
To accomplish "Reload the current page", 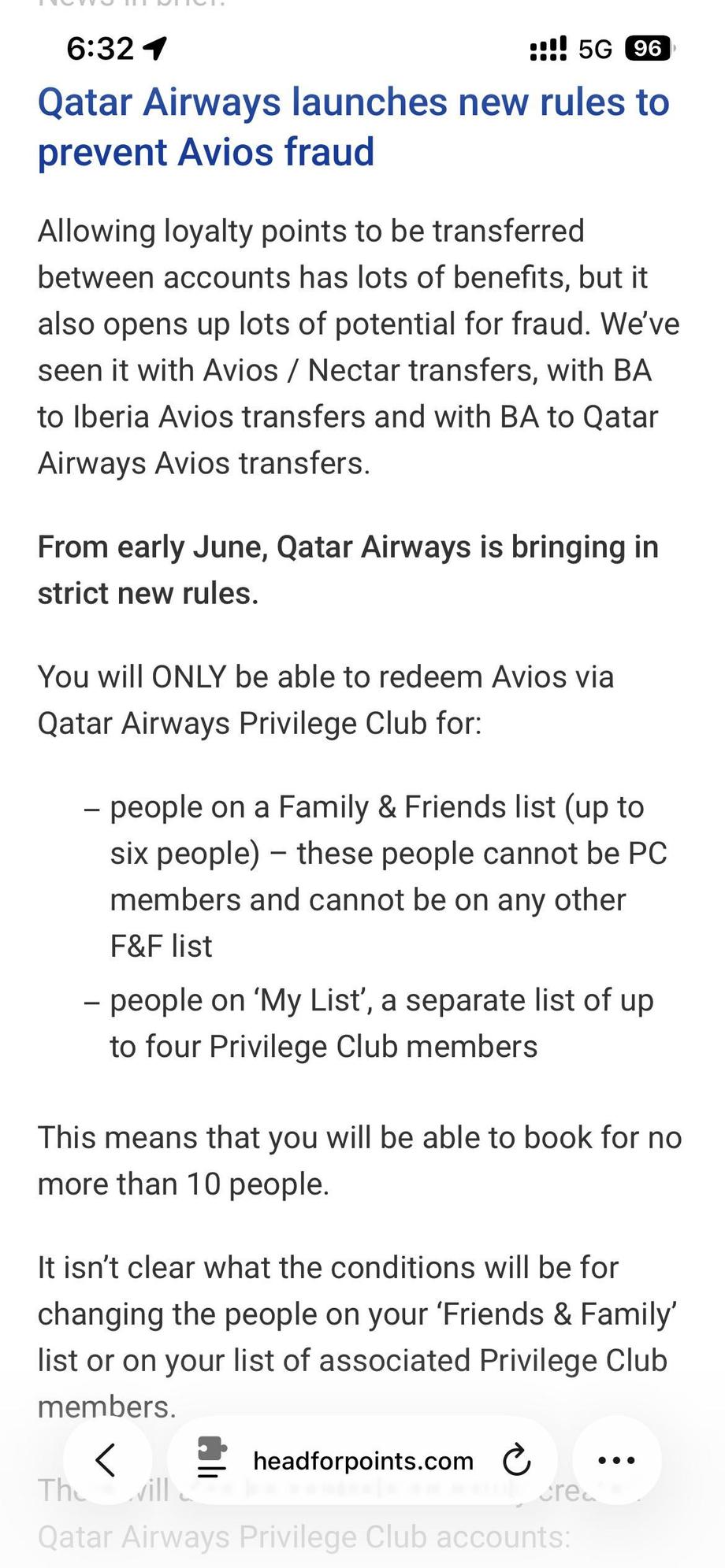I will 517,1460.
